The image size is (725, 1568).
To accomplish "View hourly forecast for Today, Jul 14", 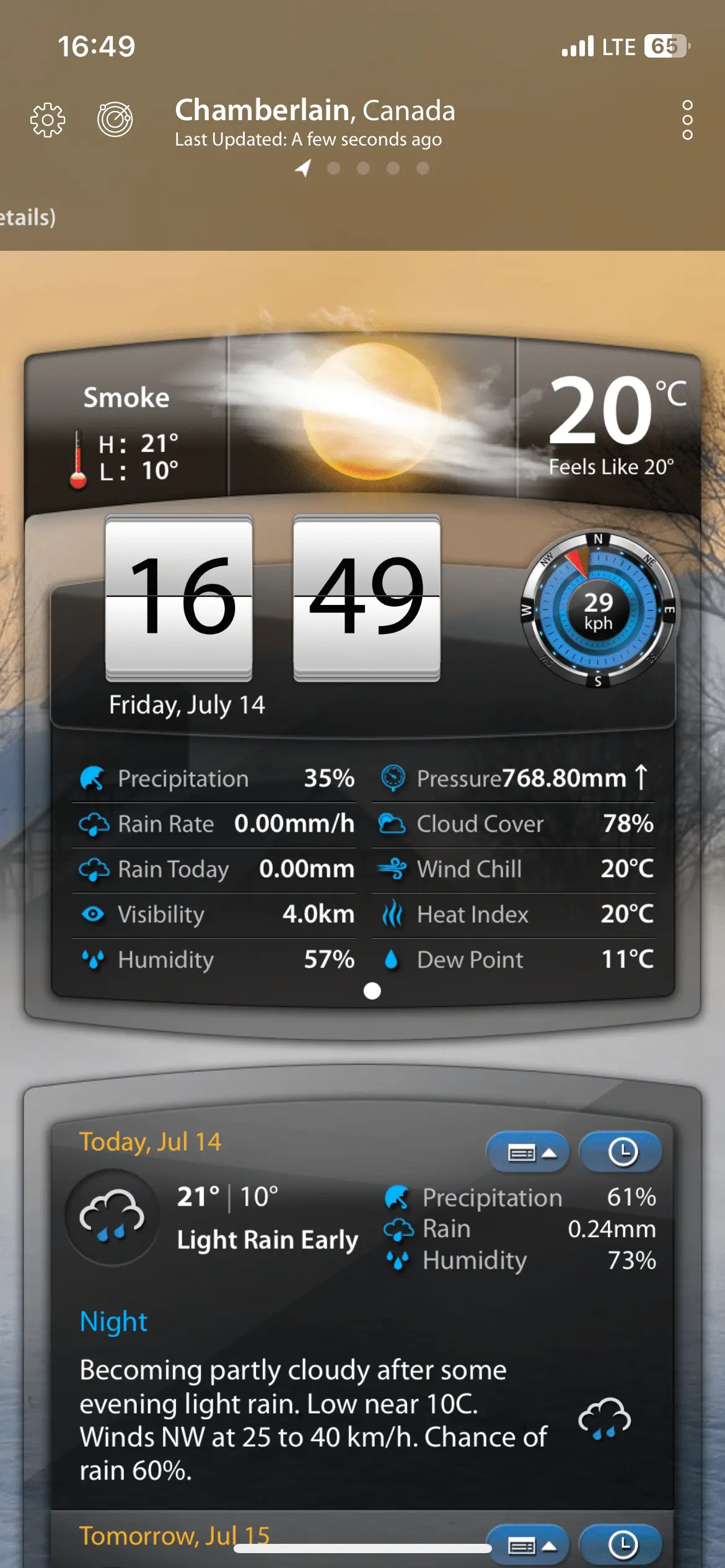I will coord(622,1152).
